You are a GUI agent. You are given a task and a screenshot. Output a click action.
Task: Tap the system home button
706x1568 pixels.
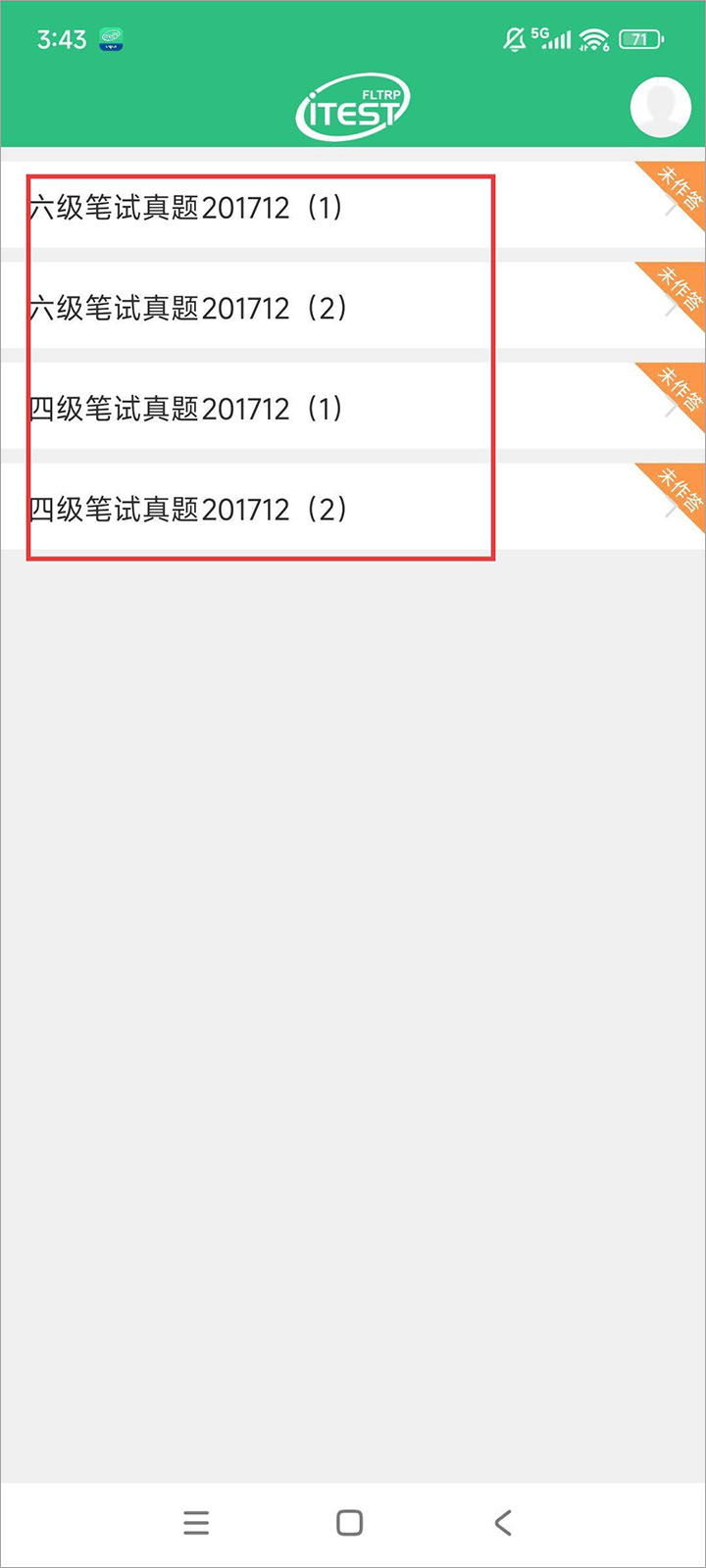pos(349,1522)
